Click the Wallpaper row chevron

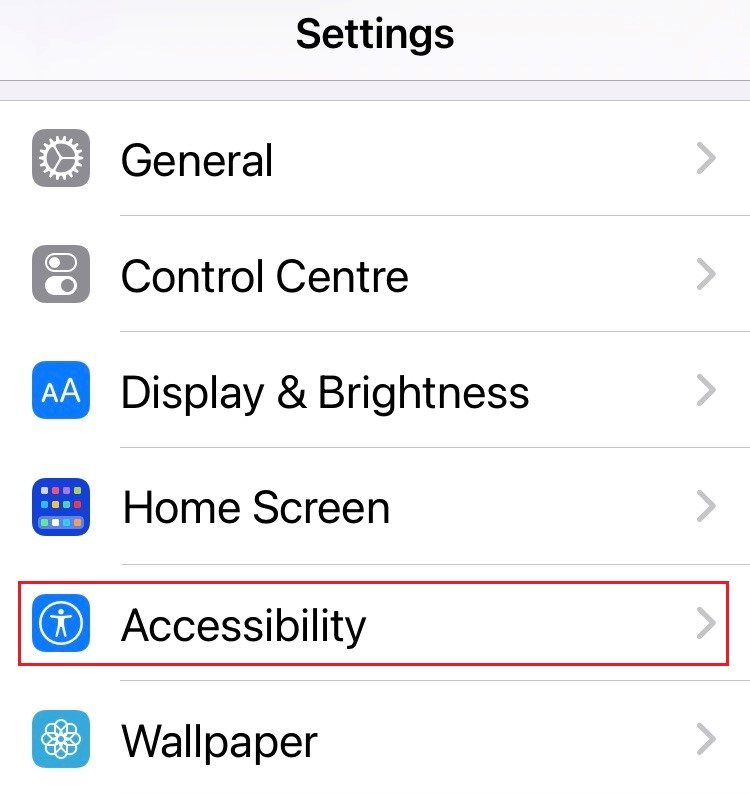click(707, 740)
